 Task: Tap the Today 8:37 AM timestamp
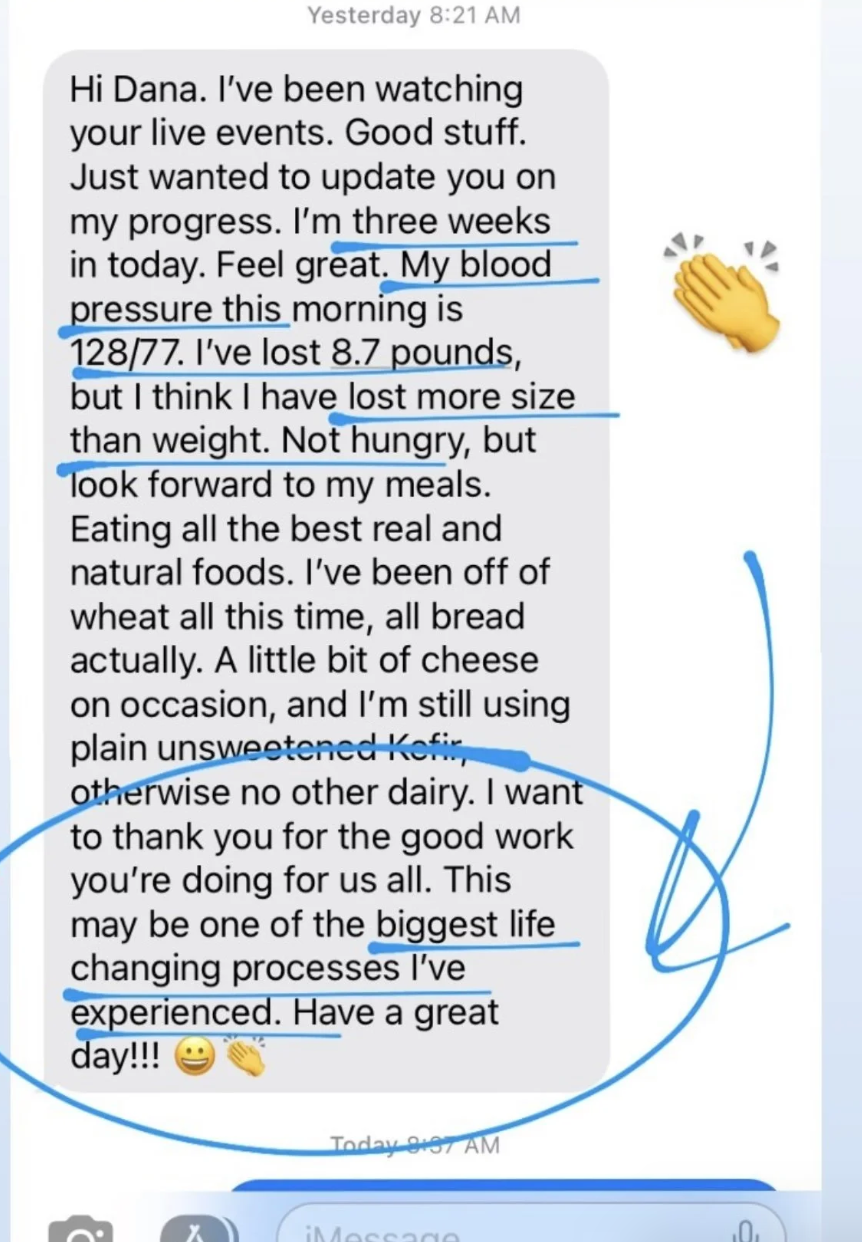414,1146
